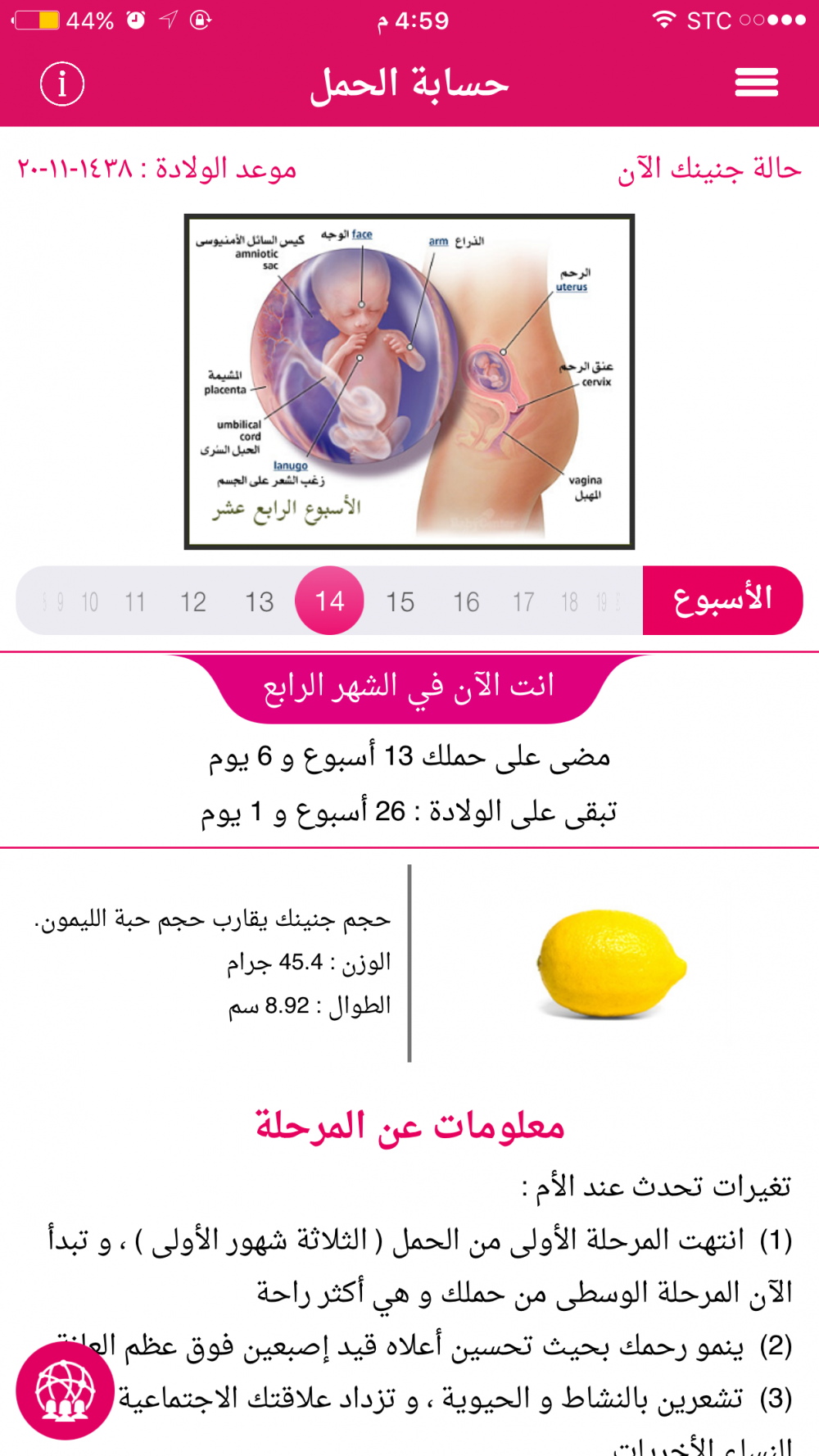819x1456 pixels.
Task: Open the hamburger menu
Action: pos(756,83)
